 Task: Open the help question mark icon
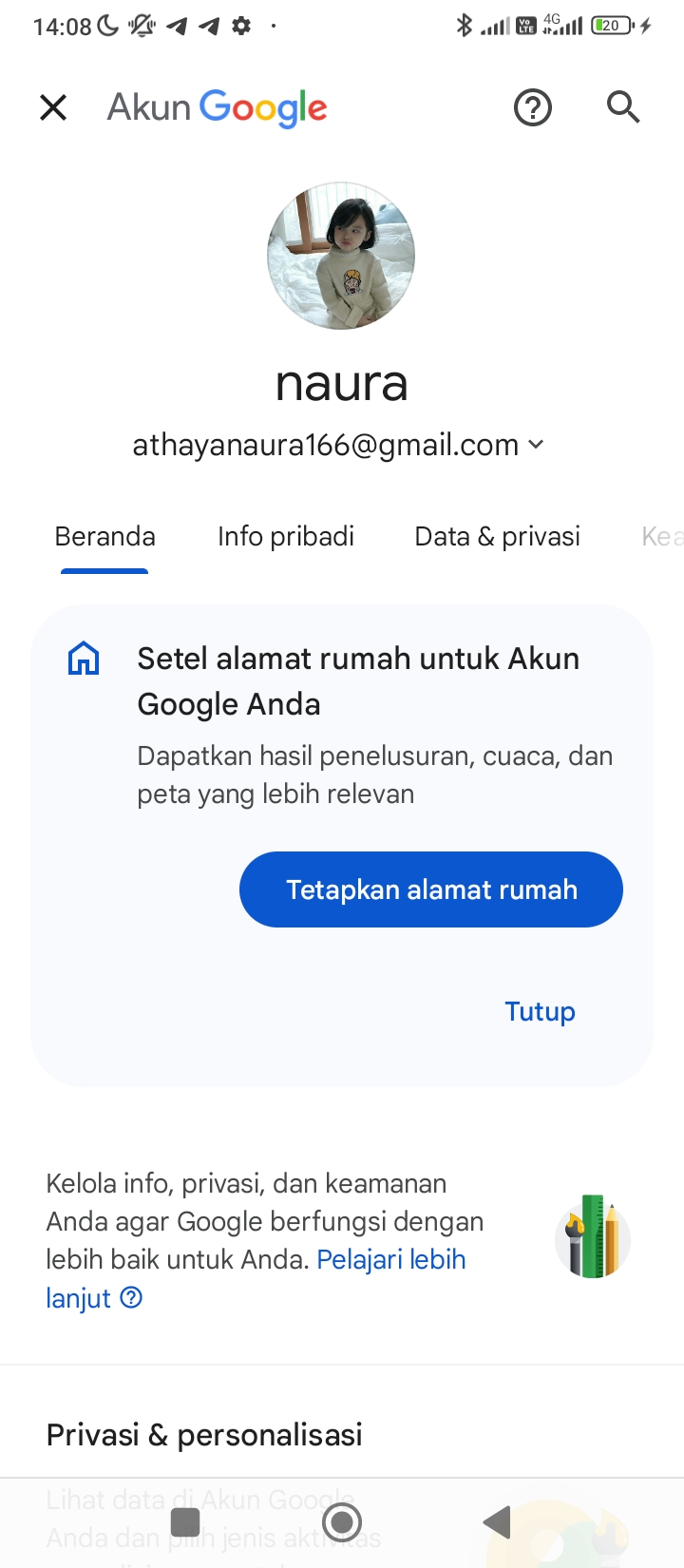click(x=533, y=107)
